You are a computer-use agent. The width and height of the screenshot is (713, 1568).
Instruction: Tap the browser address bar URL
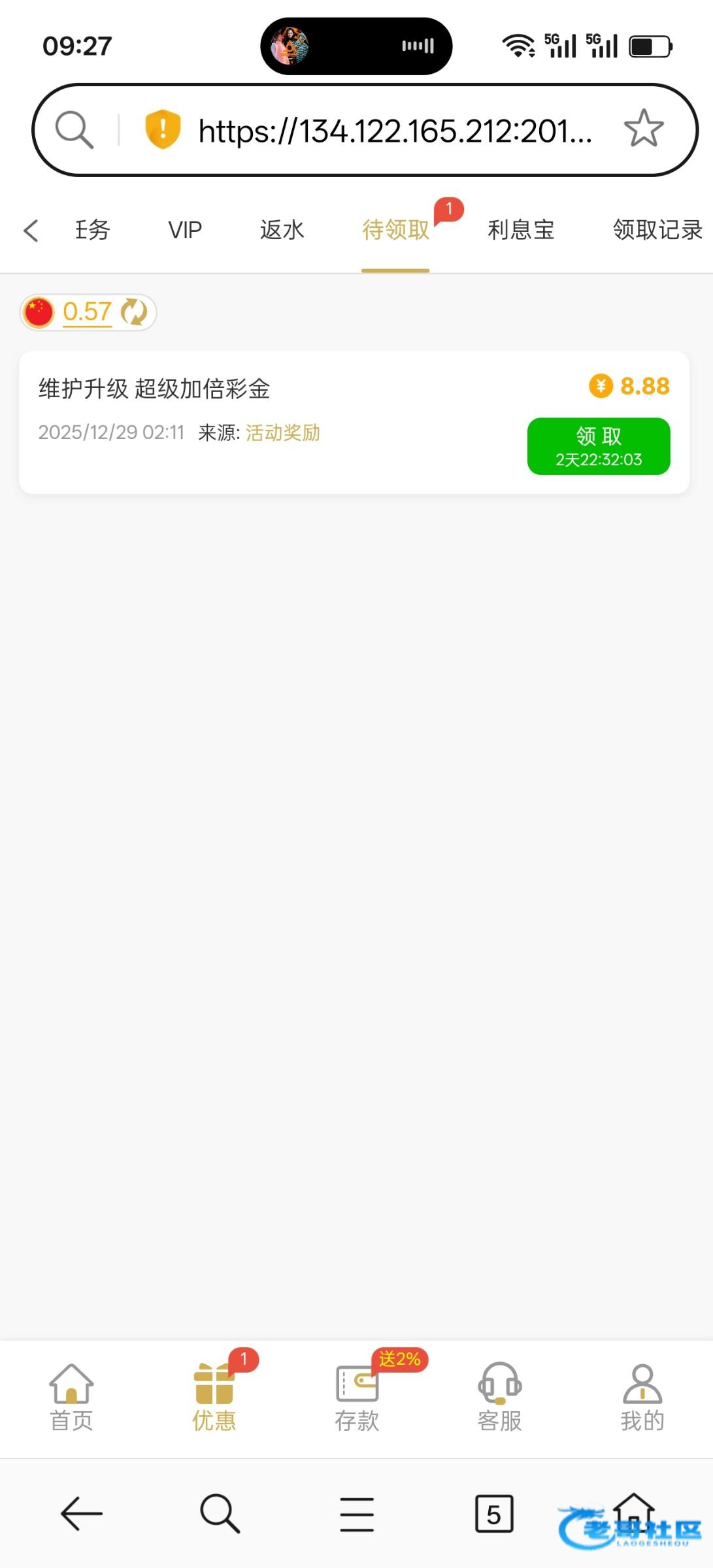tap(395, 131)
